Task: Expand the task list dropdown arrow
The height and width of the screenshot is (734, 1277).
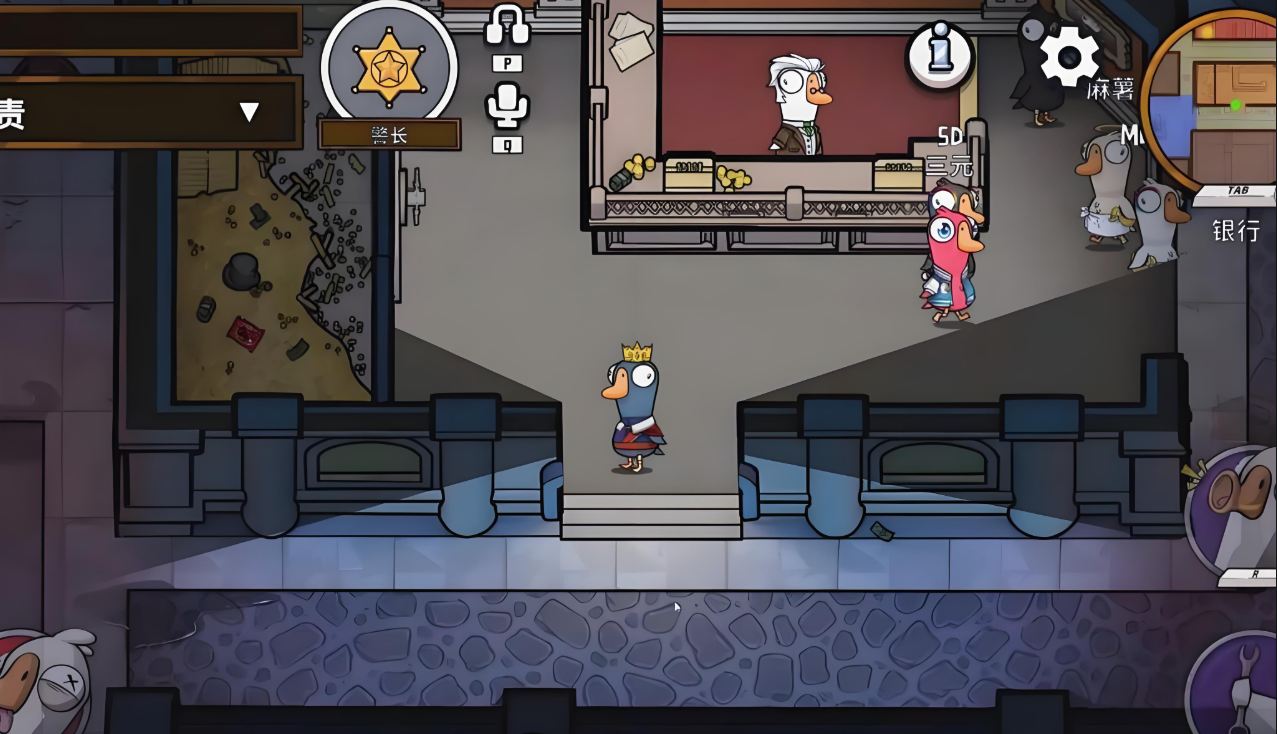Action: click(249, 111)
